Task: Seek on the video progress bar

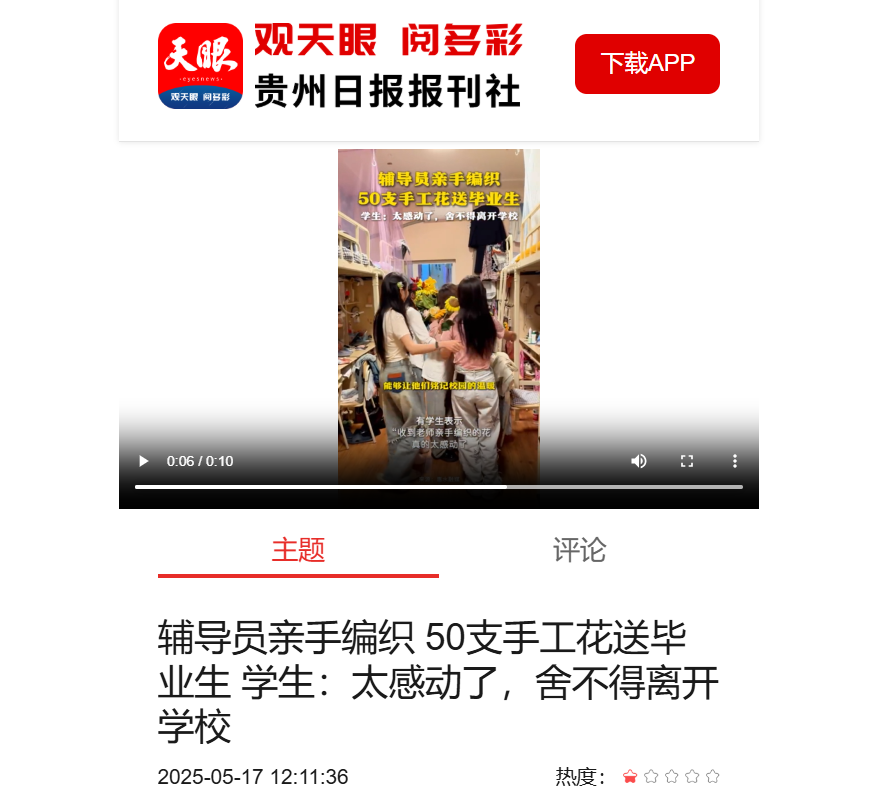Action: [x=438, y=487]
